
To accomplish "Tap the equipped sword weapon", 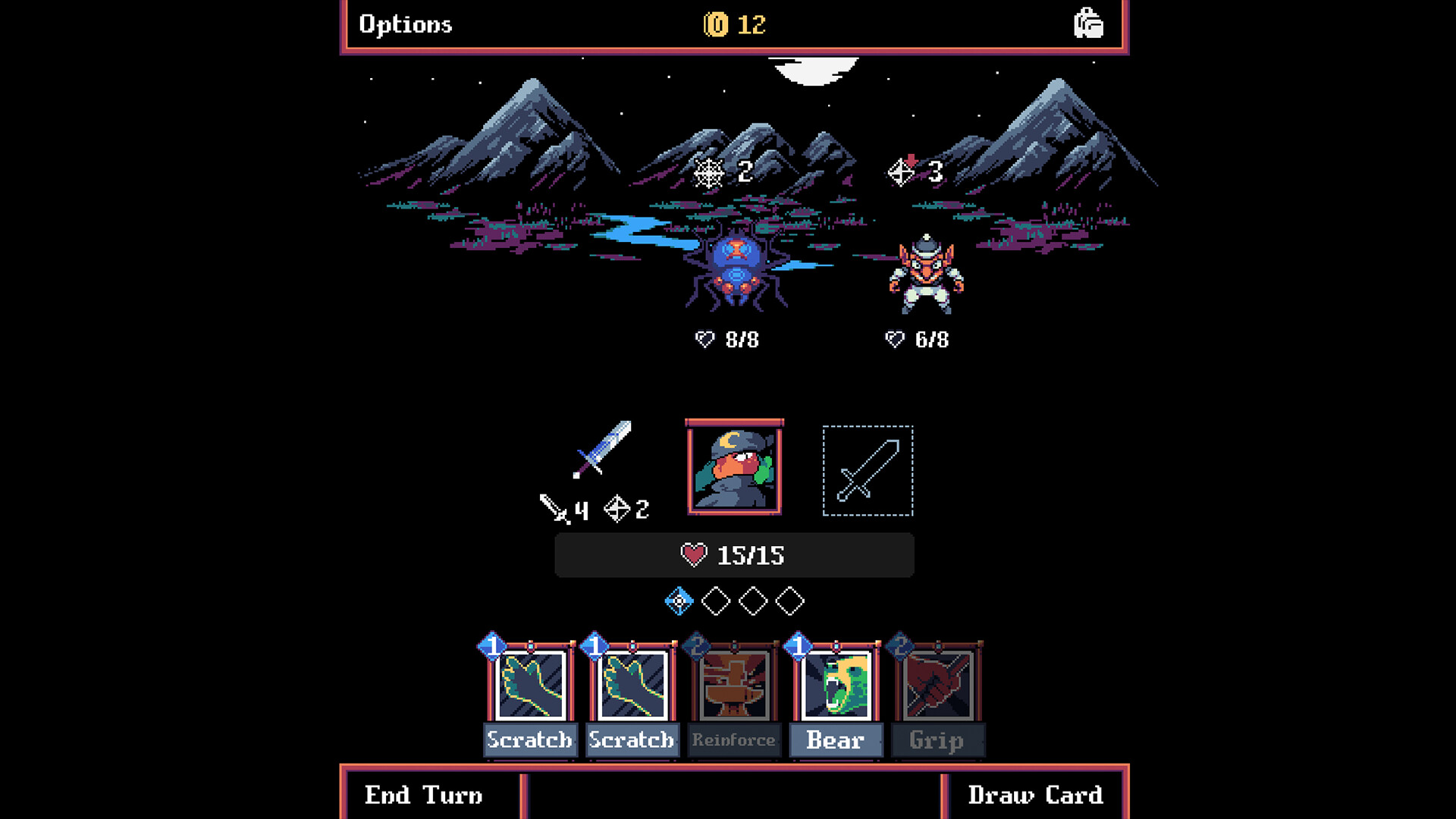I will click(x=601, y=449).
